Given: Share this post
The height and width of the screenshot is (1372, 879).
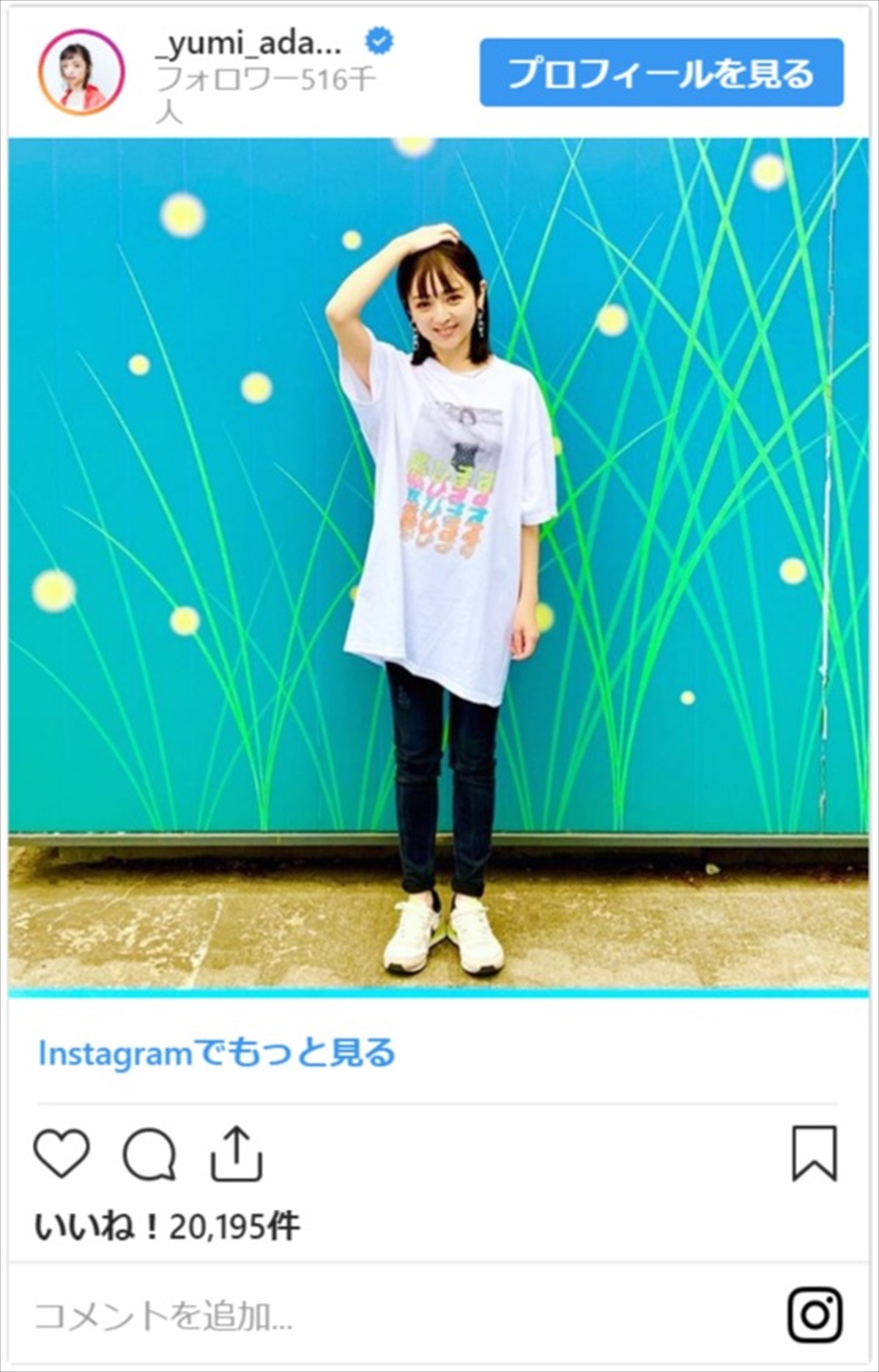Looking at the screenshot, I should pyautogui.click(x=237, y=1154).
